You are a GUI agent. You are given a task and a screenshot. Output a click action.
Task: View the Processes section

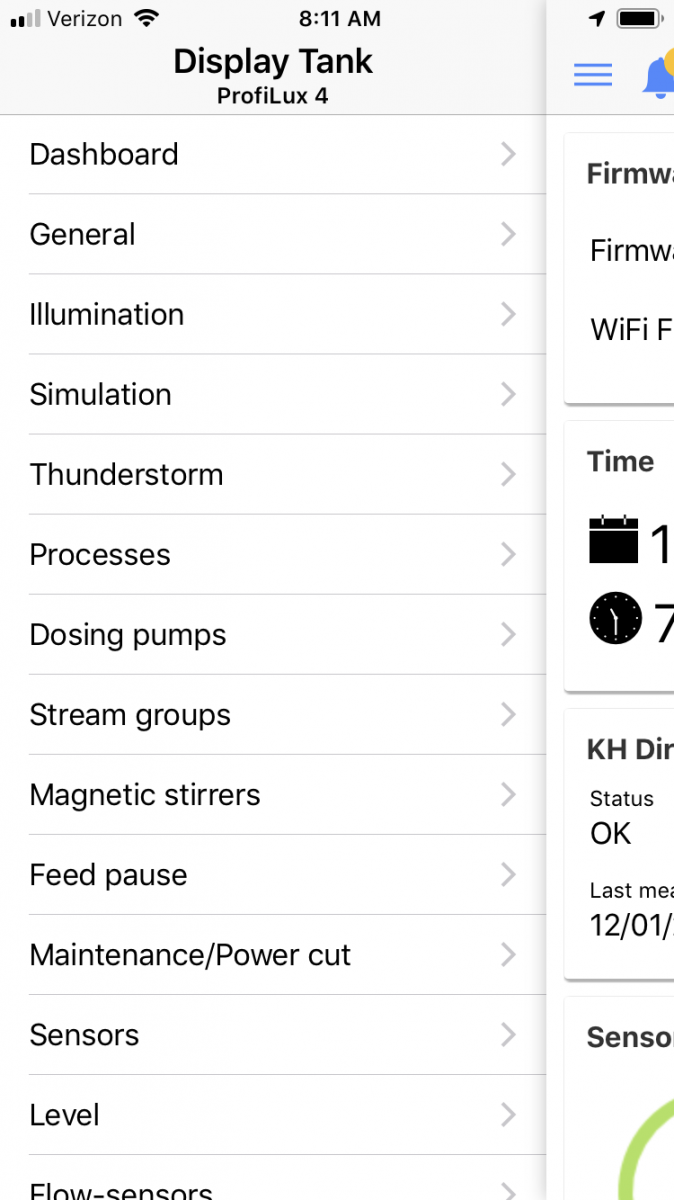point(272,554)
